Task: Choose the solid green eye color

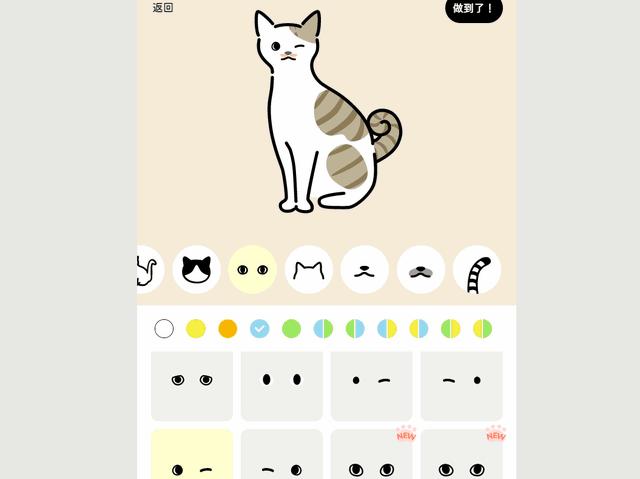Action: click(x=291, y=328)
